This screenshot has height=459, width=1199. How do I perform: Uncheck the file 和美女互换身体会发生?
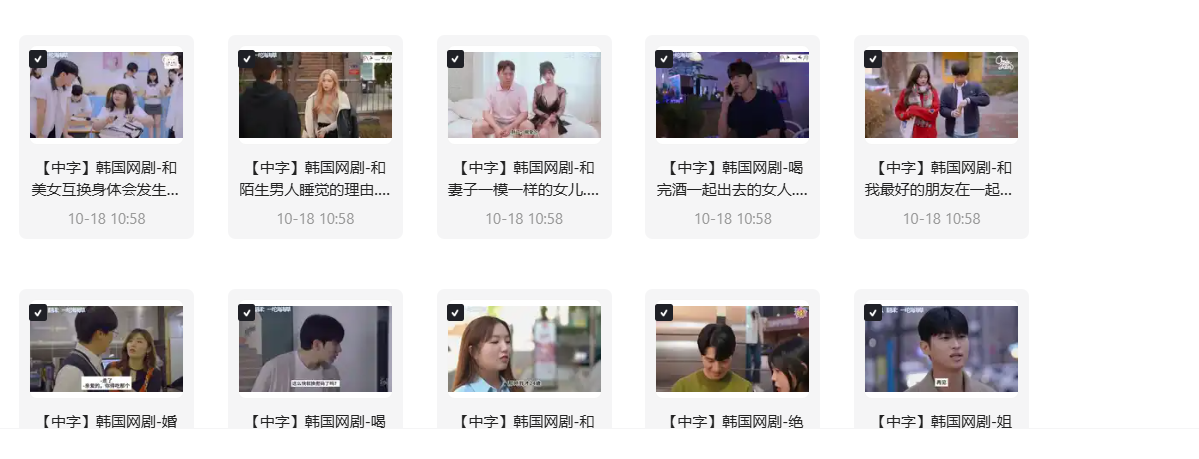pyautogui.click(x=38, y=59)
